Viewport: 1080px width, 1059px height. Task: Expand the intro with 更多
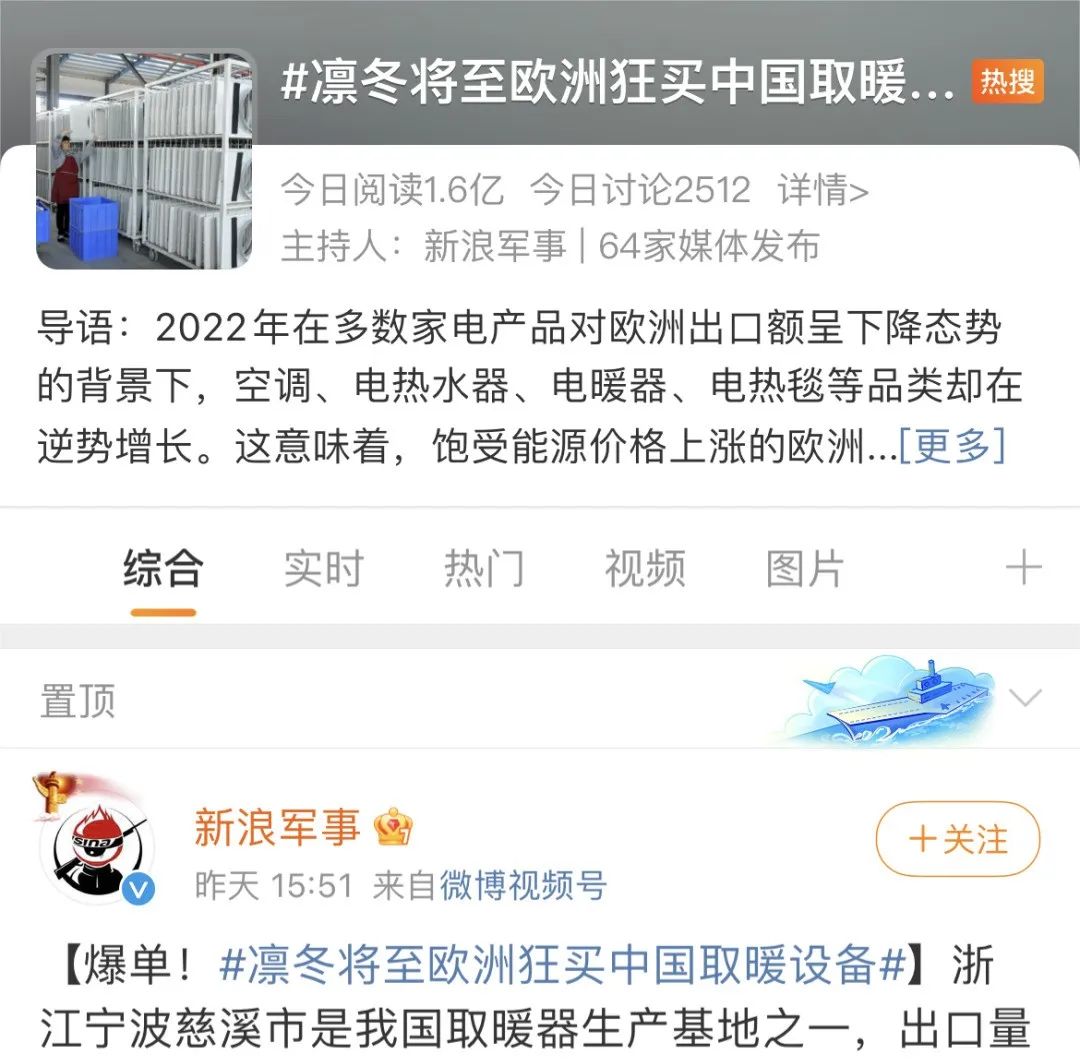click(x=951, y=446)
